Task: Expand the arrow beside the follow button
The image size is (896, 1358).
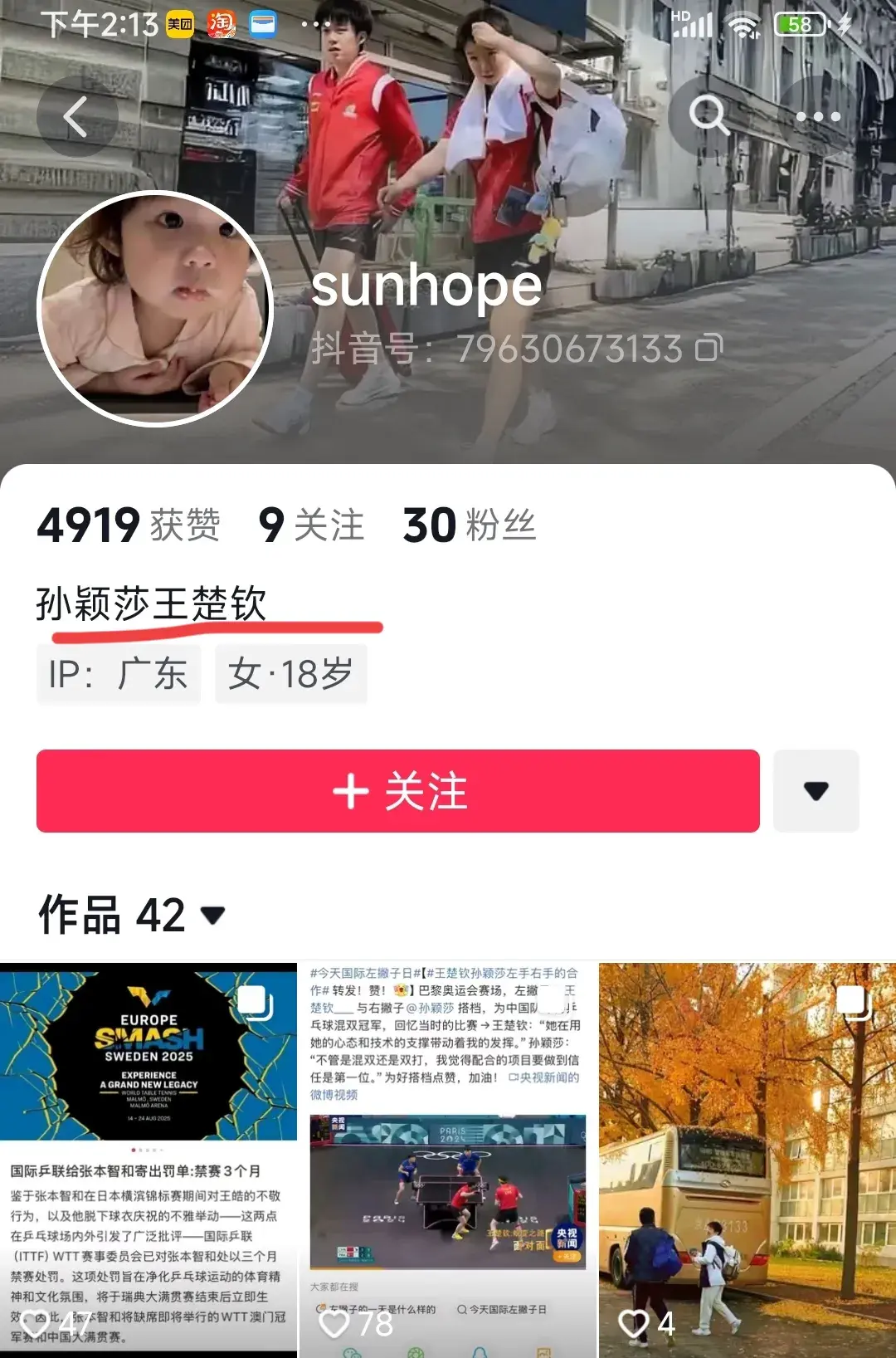Action: click(816, 791)
